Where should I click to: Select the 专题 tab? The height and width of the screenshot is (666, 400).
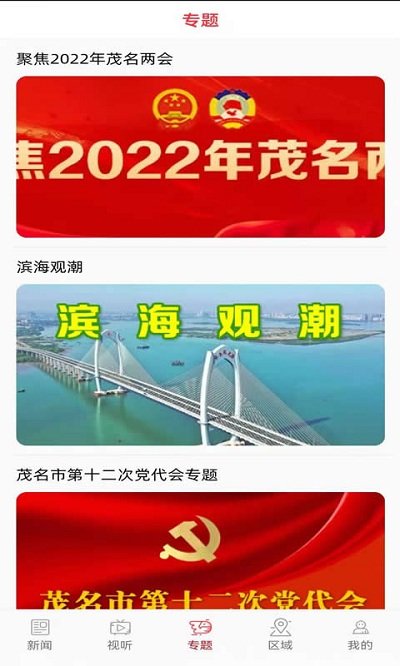tap(200, 635)
